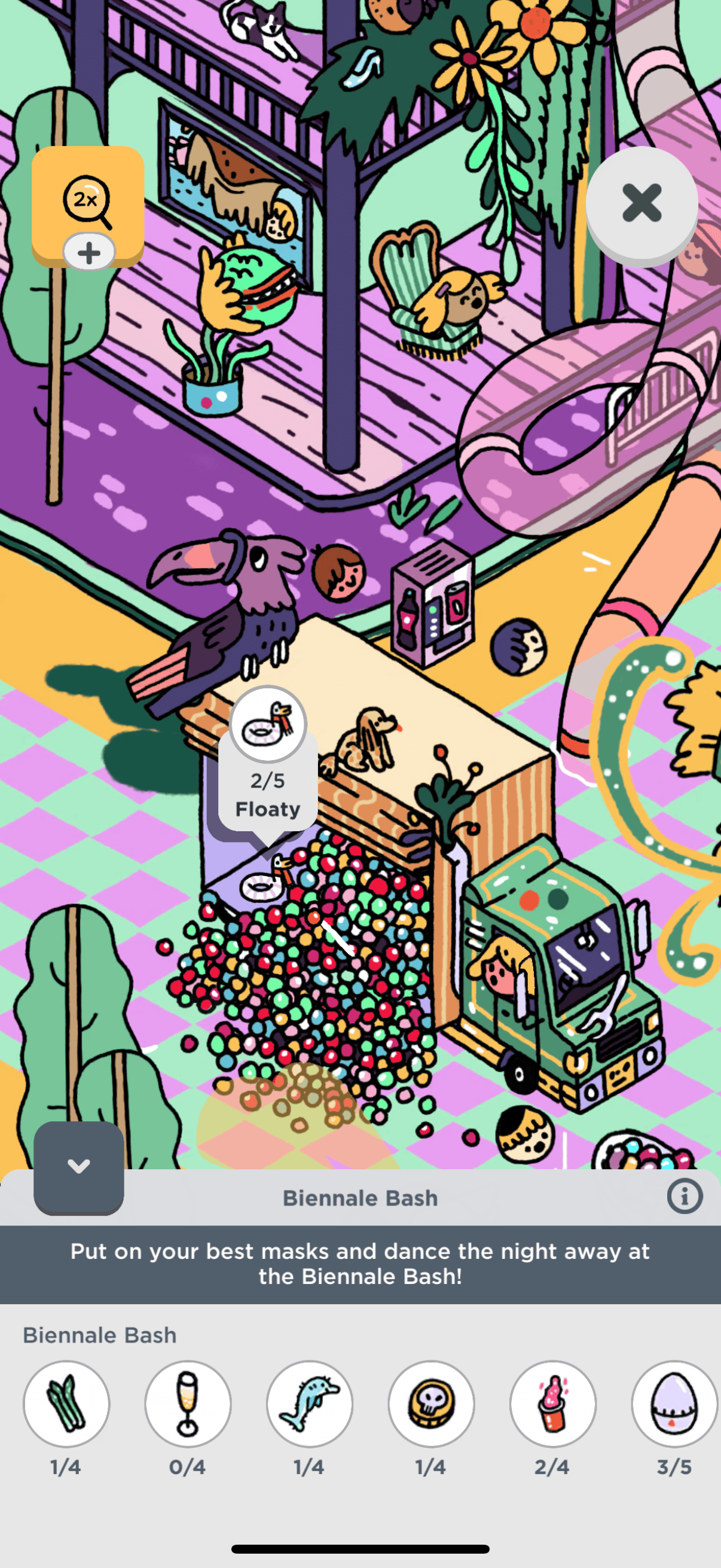Image resolution: width=721 pixels, height=1568 pixels.
Task: Collapse the item panel with the down chevron
Action: [78, 1167]
